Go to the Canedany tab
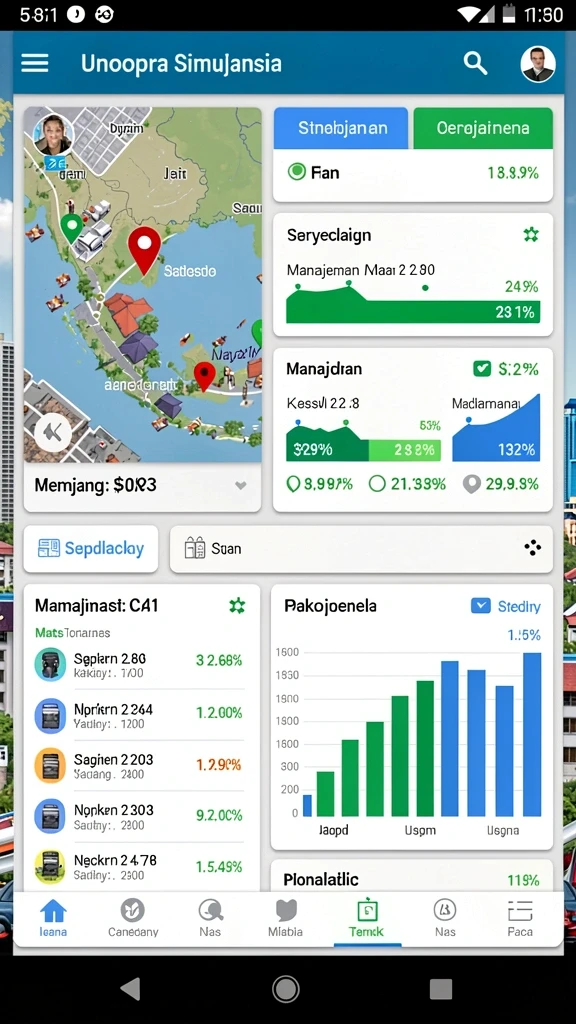 133,918
